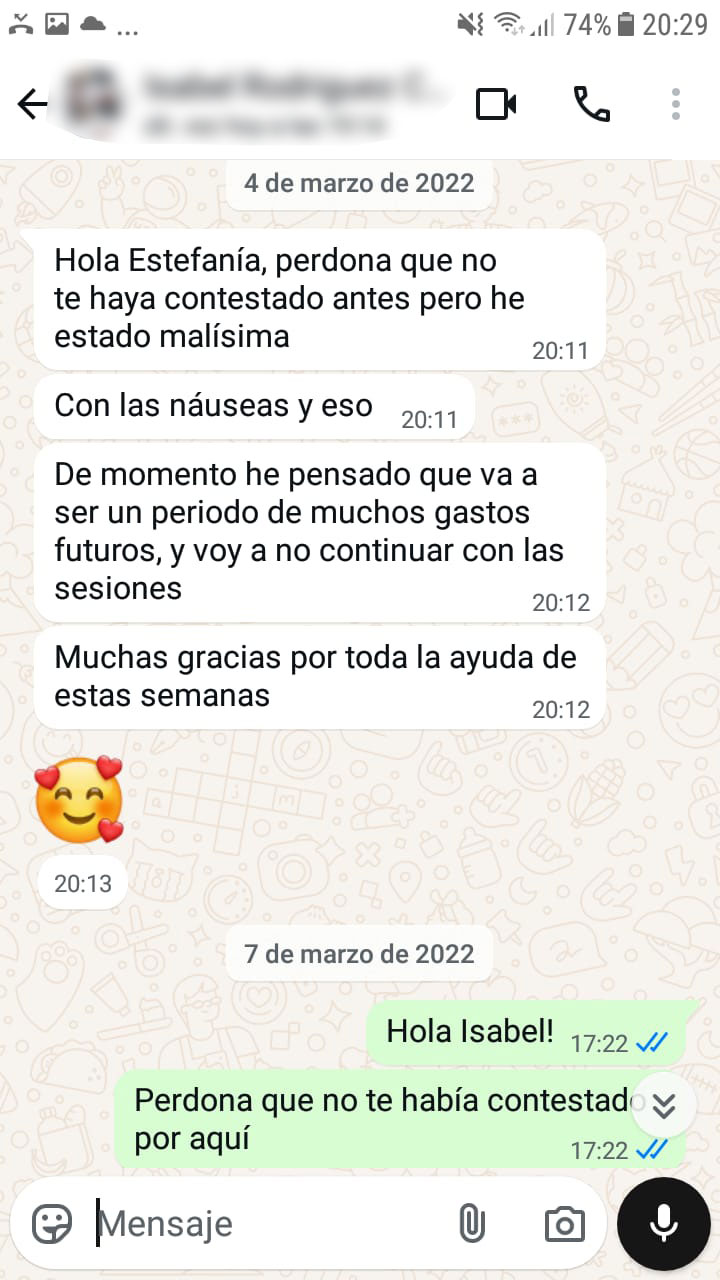
Task: Tap the microphone to record voice message
Action: pyautogui.click(x=664, y=1223)
